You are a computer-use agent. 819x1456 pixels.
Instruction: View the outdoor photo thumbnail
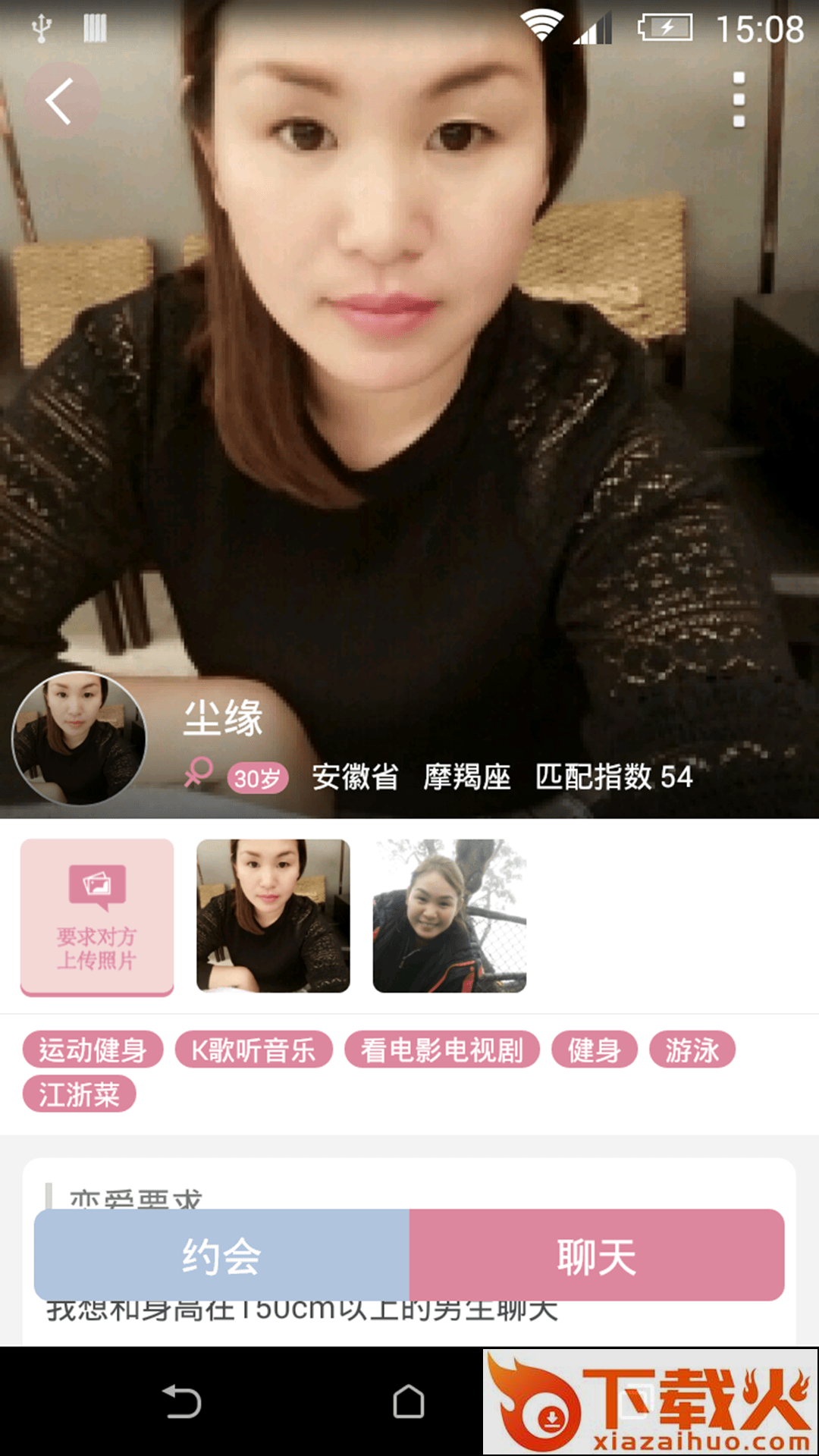[449, 916]
